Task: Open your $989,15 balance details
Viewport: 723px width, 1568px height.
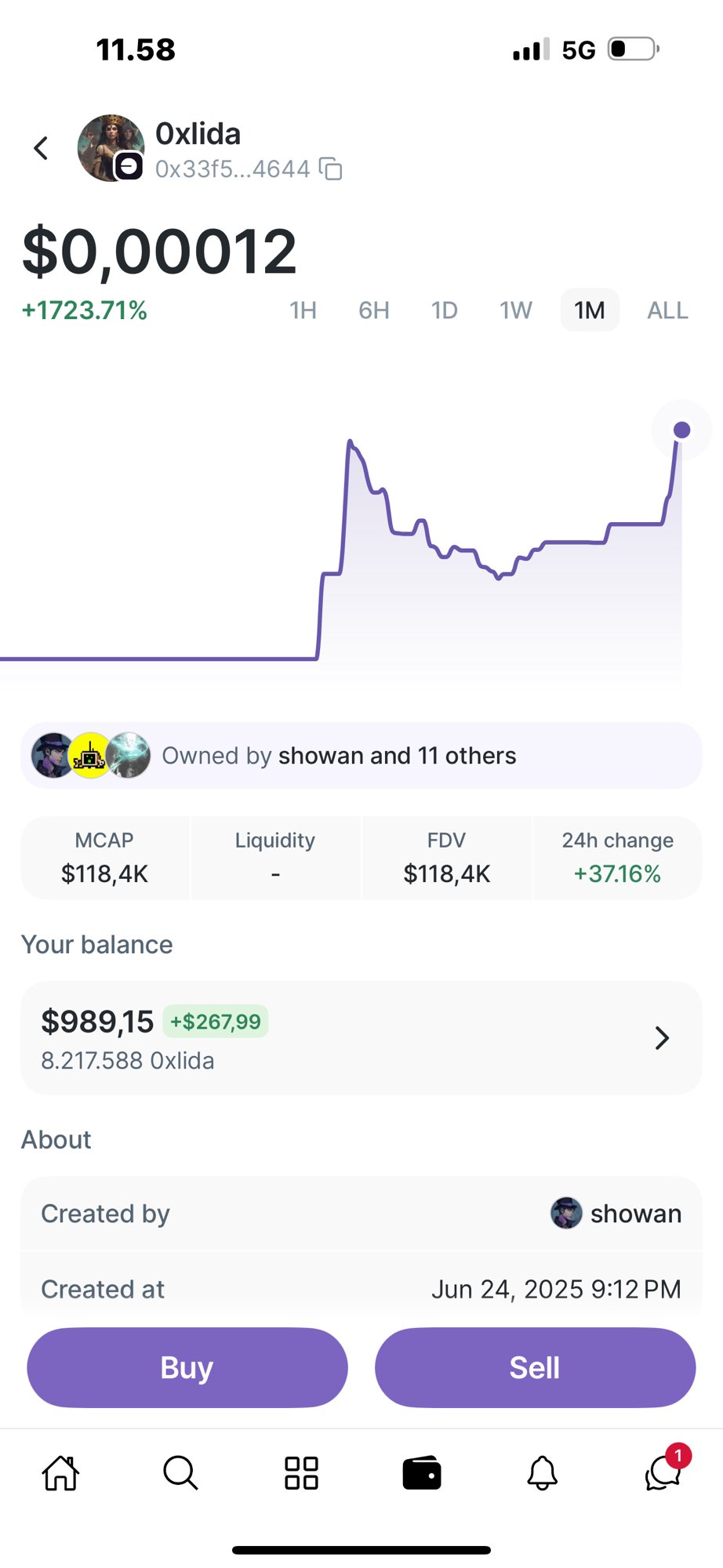Action: tap(361, 1037)
